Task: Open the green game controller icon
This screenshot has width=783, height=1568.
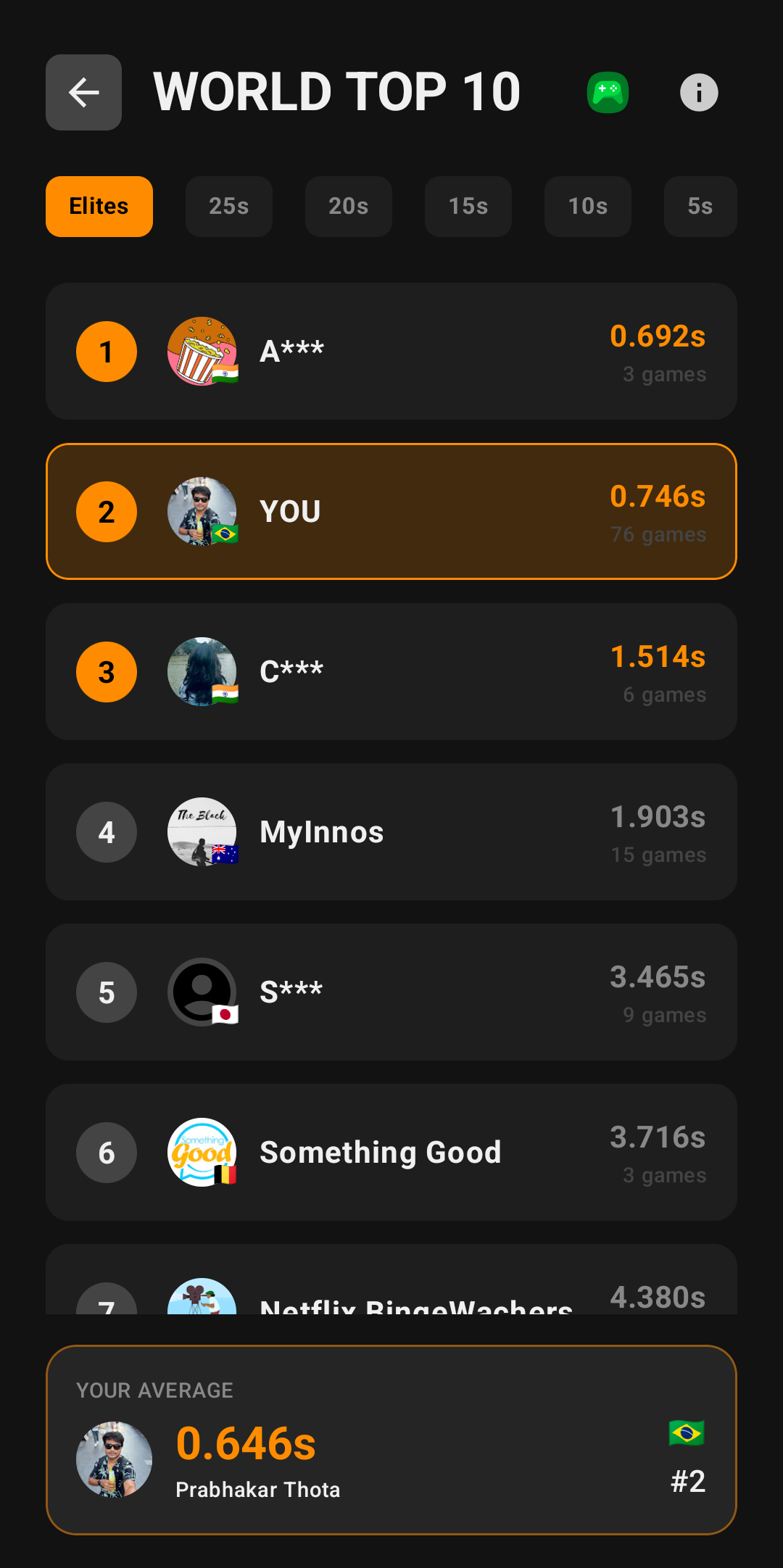Action: click(608, 93)
